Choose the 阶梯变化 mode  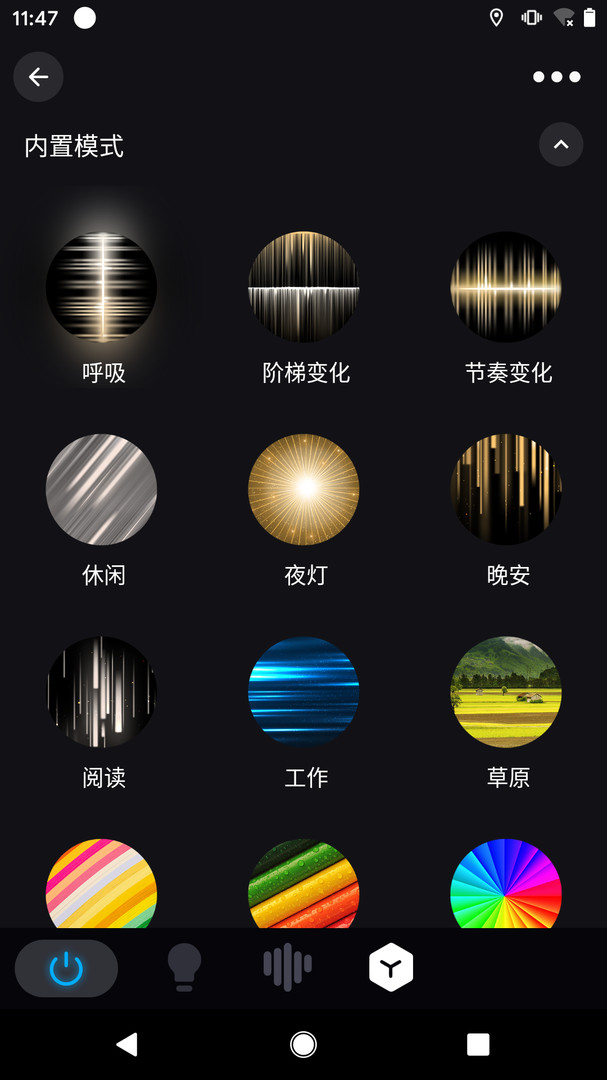pos(304,288)
